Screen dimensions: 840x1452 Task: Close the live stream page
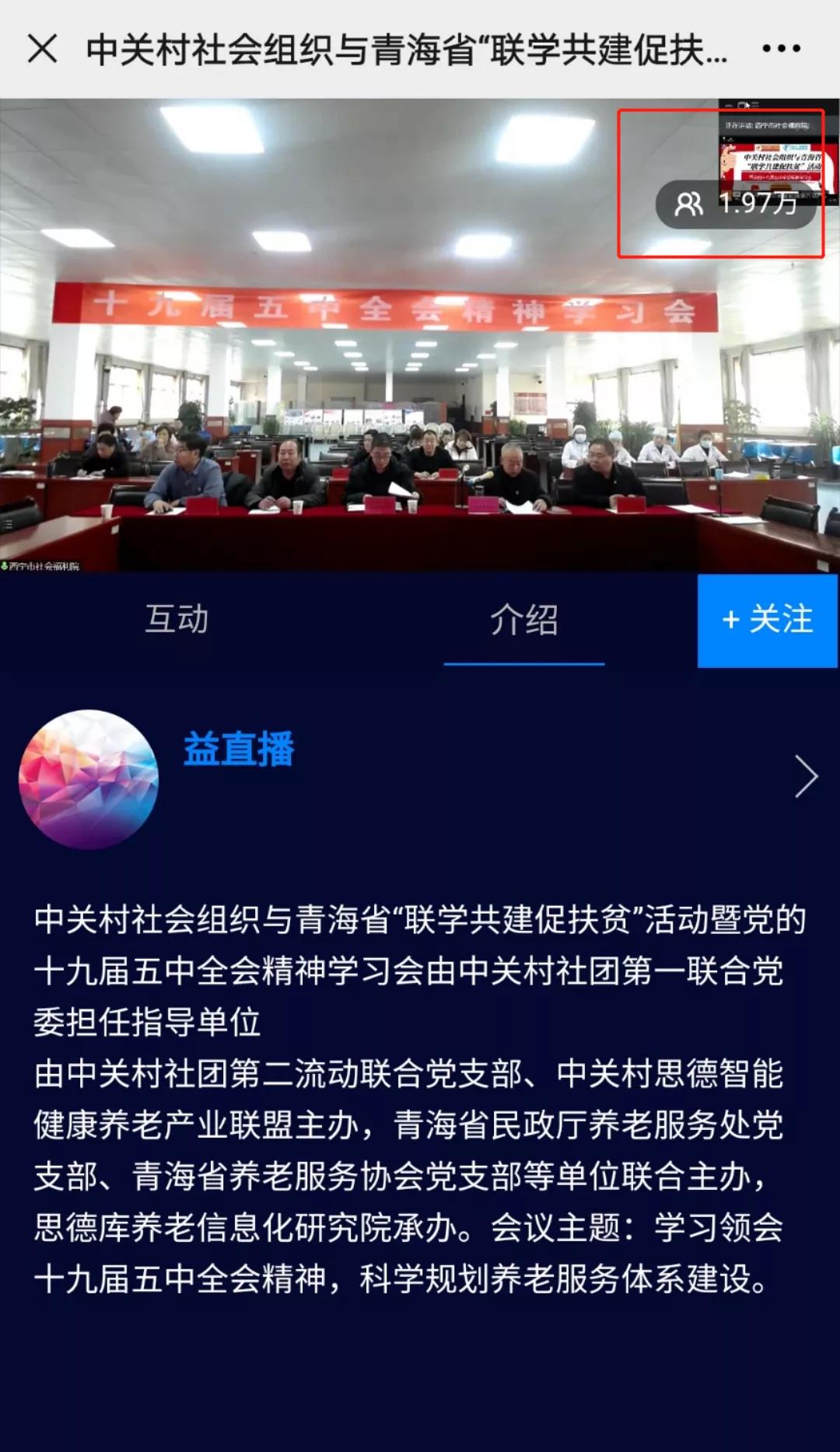point(42,49)
